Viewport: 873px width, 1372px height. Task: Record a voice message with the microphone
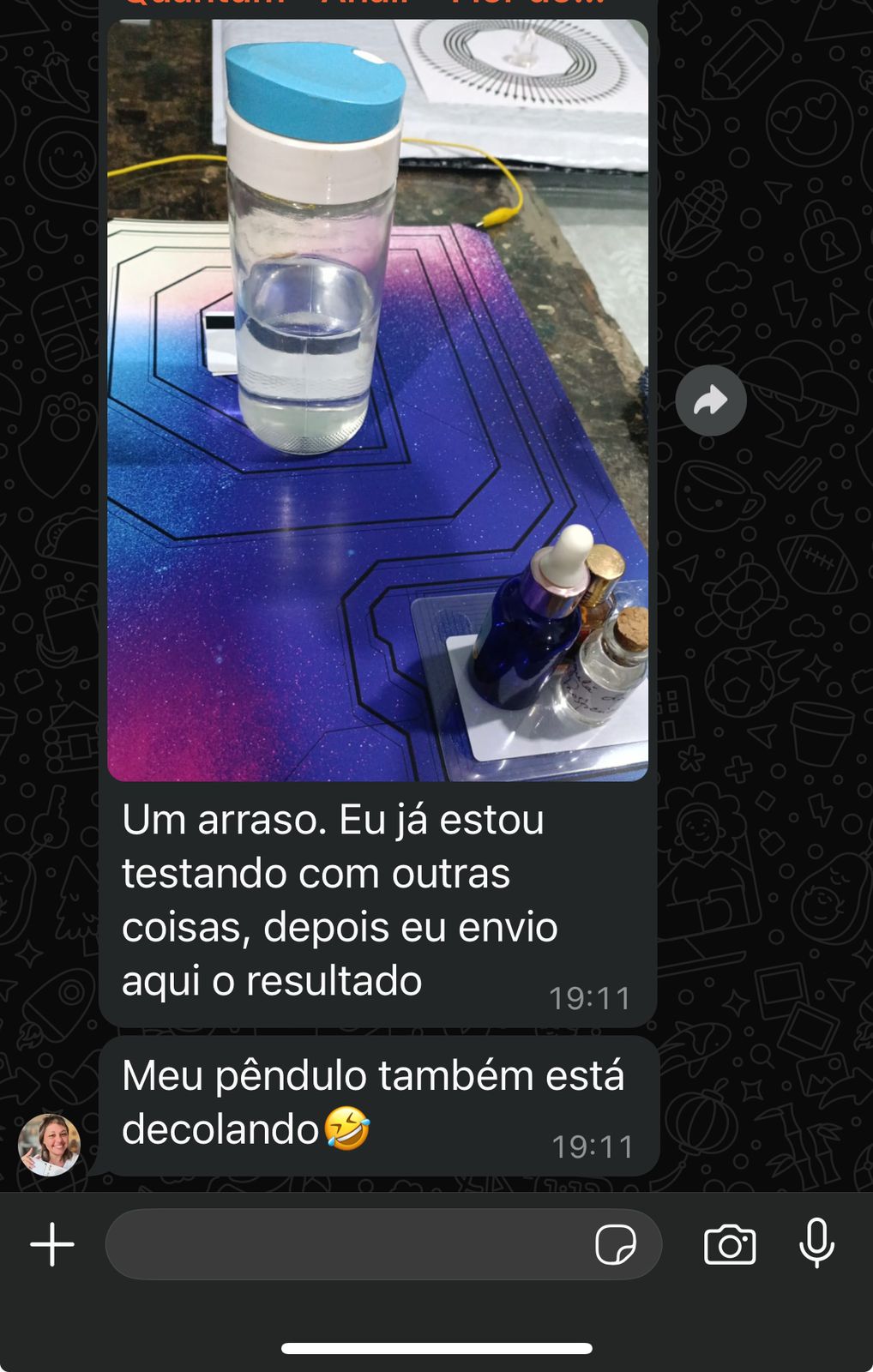pyautogui.click(x=816, y=1243)
